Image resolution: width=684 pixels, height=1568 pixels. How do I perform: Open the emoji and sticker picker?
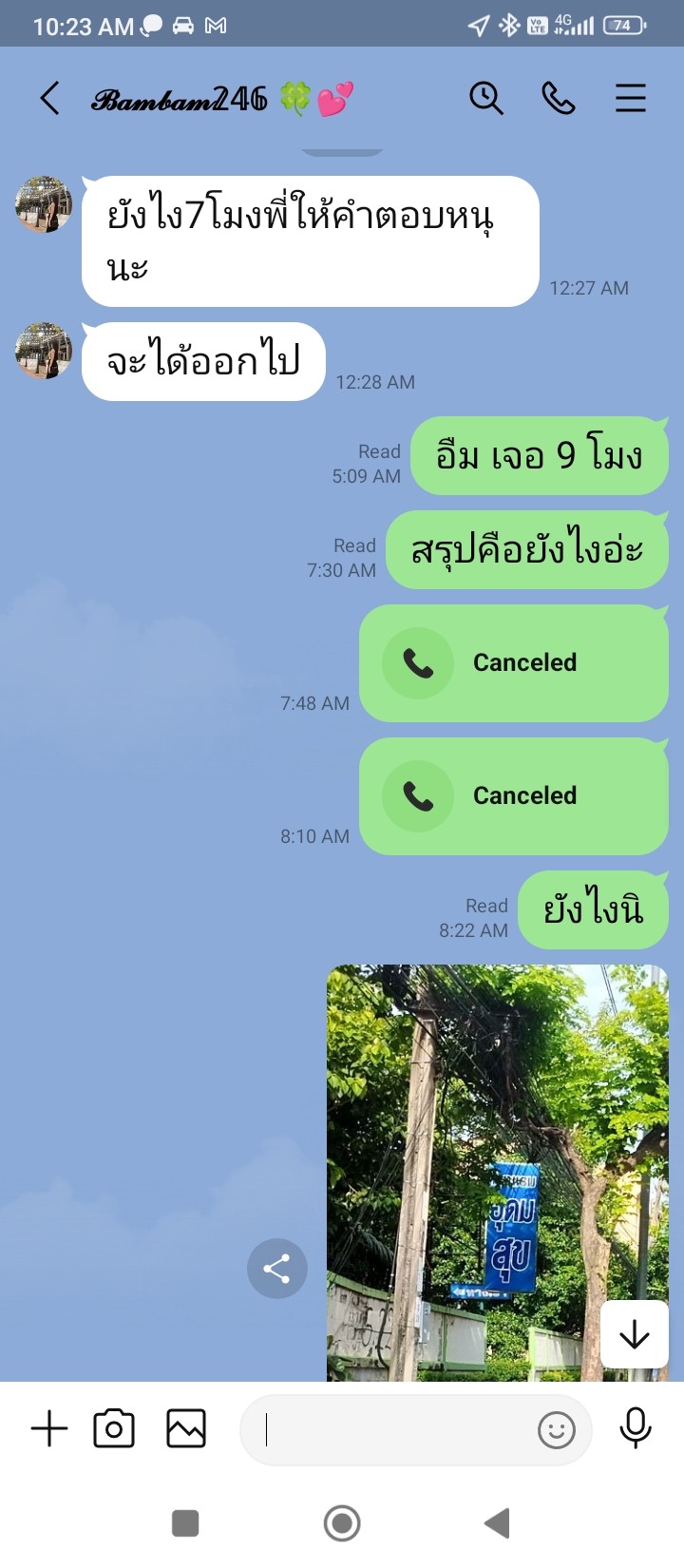[x=557, y=1429]
